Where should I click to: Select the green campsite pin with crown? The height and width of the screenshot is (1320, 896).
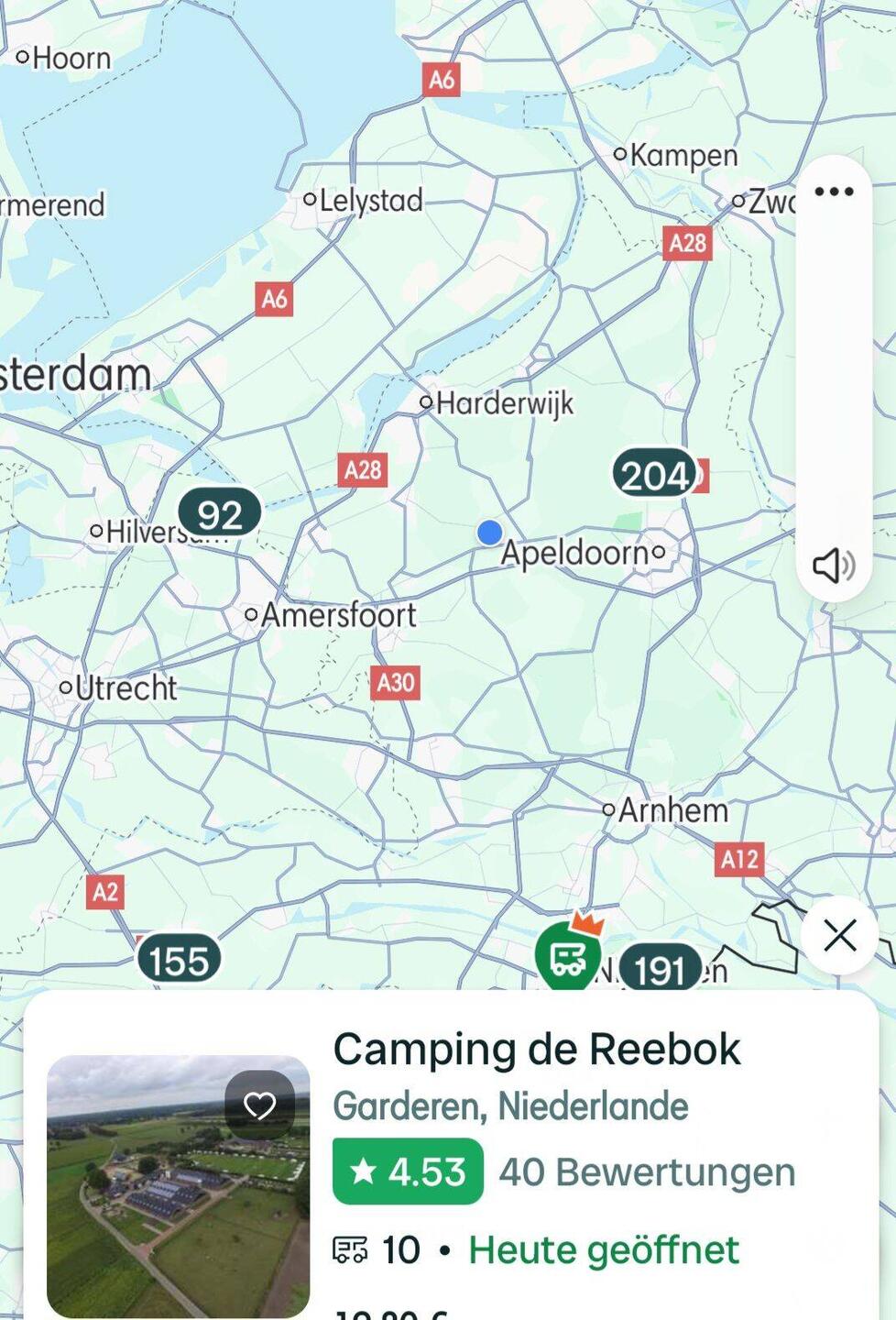pyautogui.click(x=568, y=955)
